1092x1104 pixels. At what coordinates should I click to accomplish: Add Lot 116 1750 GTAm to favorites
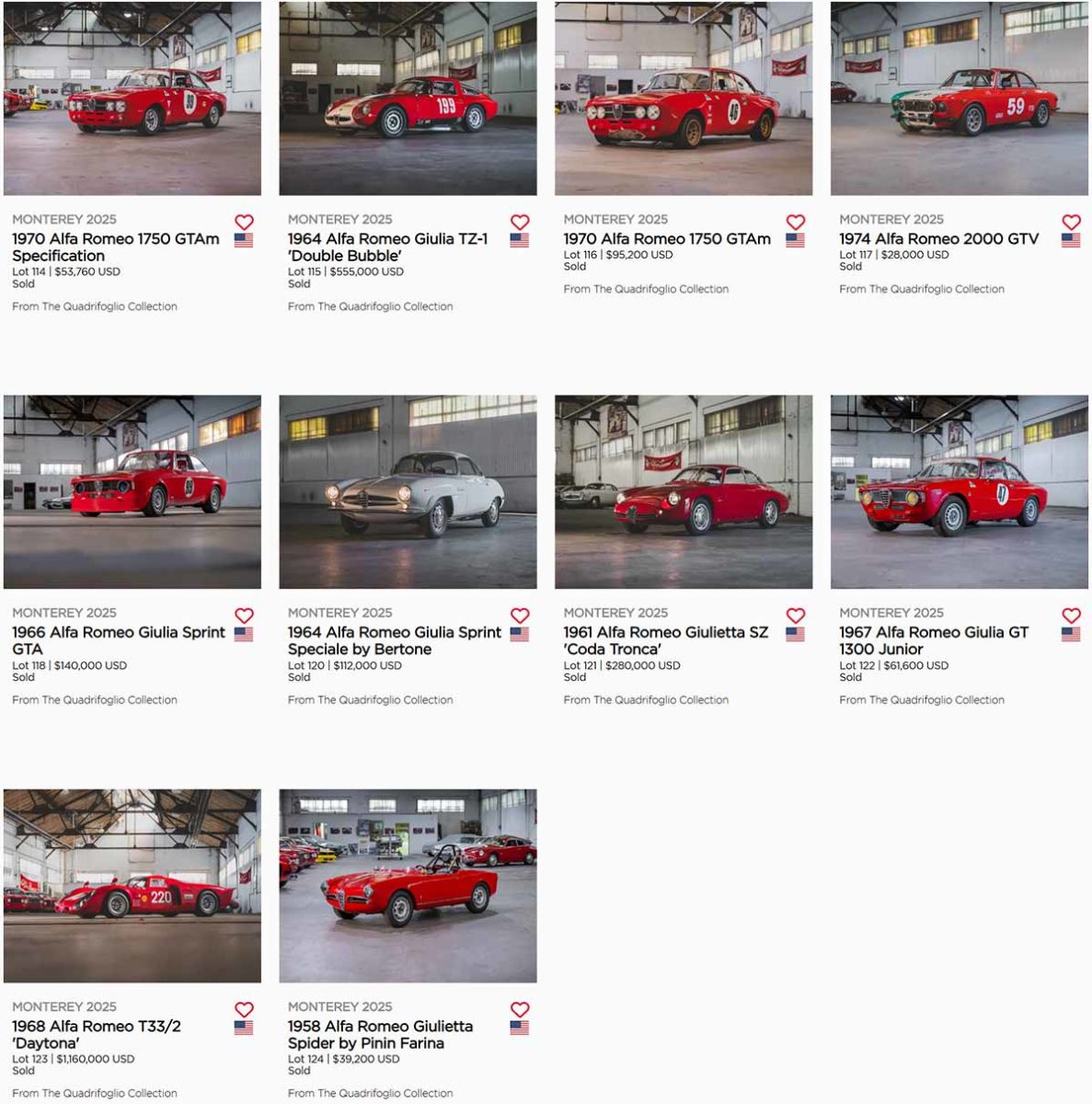point(796,222)
